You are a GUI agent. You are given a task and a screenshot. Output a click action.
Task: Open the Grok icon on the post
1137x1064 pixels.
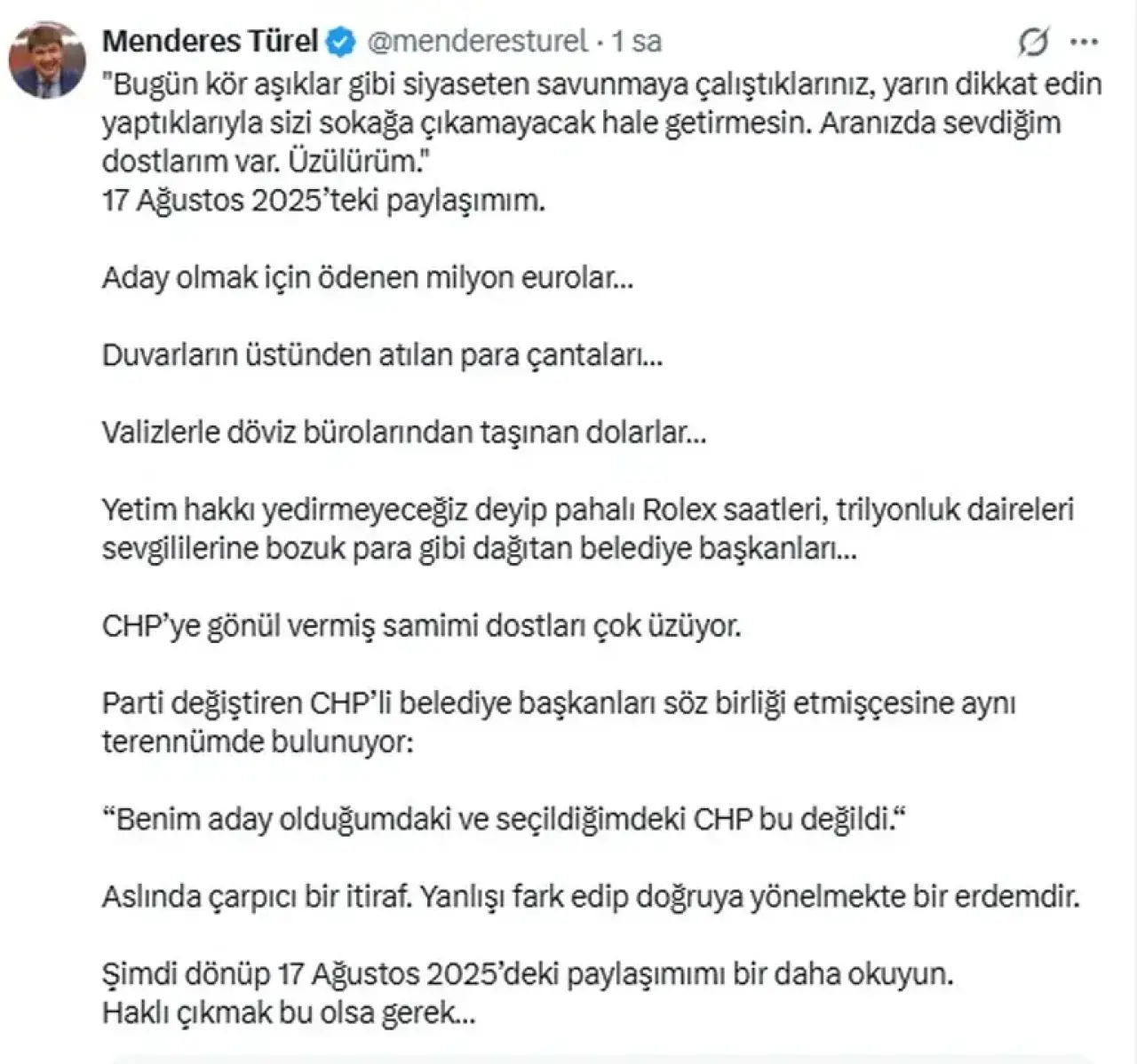point(1033,41)
